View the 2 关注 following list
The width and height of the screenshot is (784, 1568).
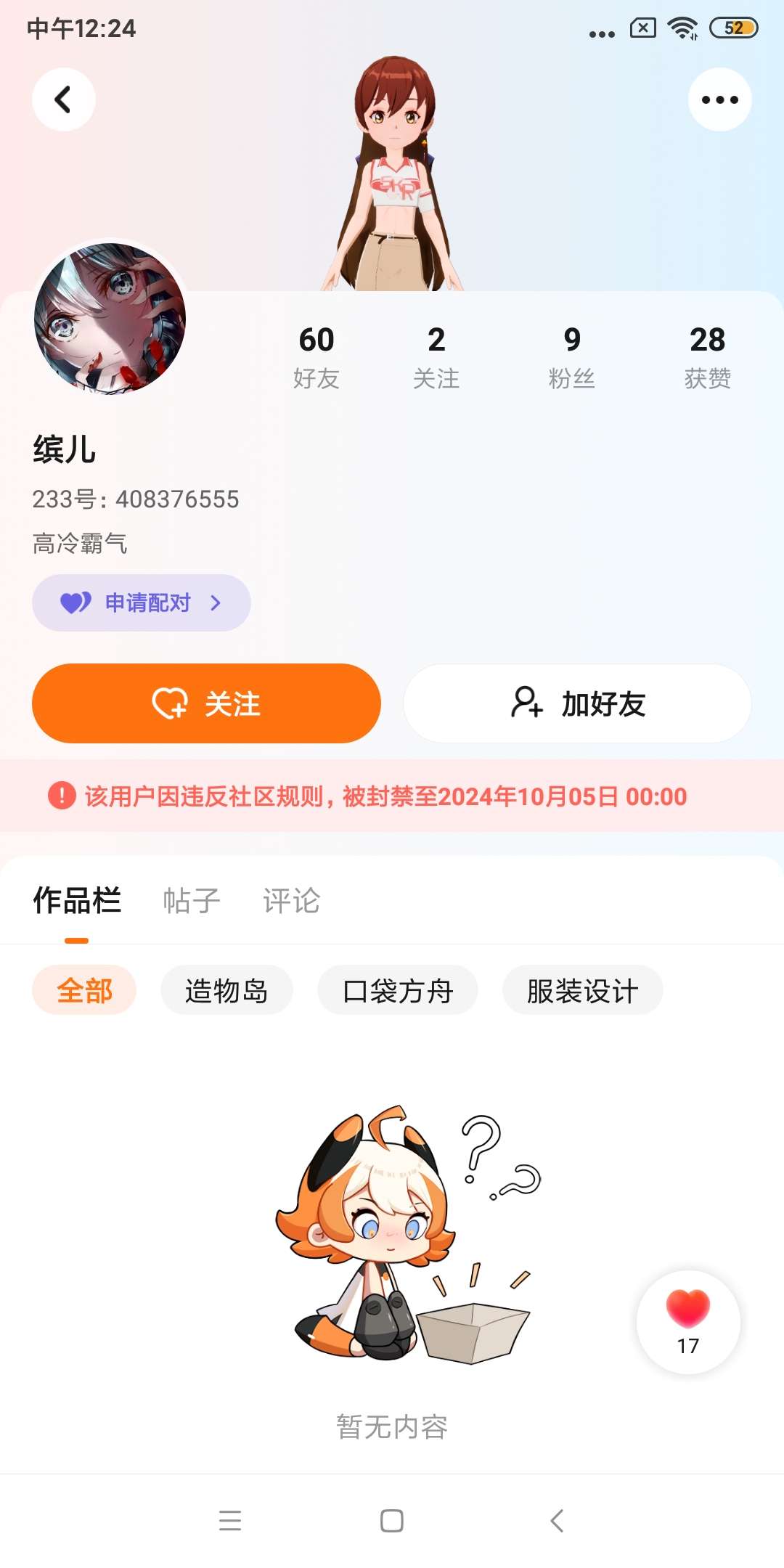436,357
